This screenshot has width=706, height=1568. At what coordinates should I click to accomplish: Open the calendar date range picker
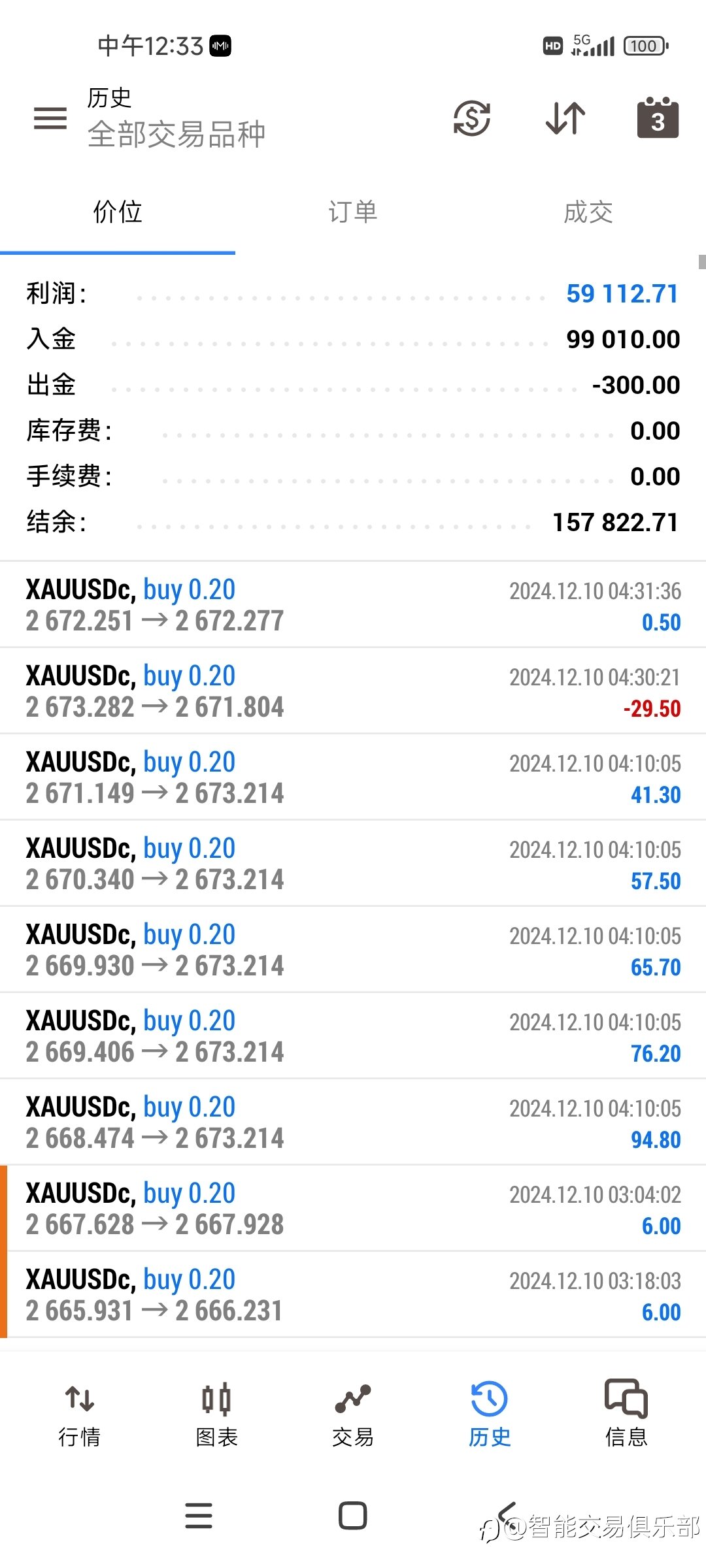[x=658, y=118]
